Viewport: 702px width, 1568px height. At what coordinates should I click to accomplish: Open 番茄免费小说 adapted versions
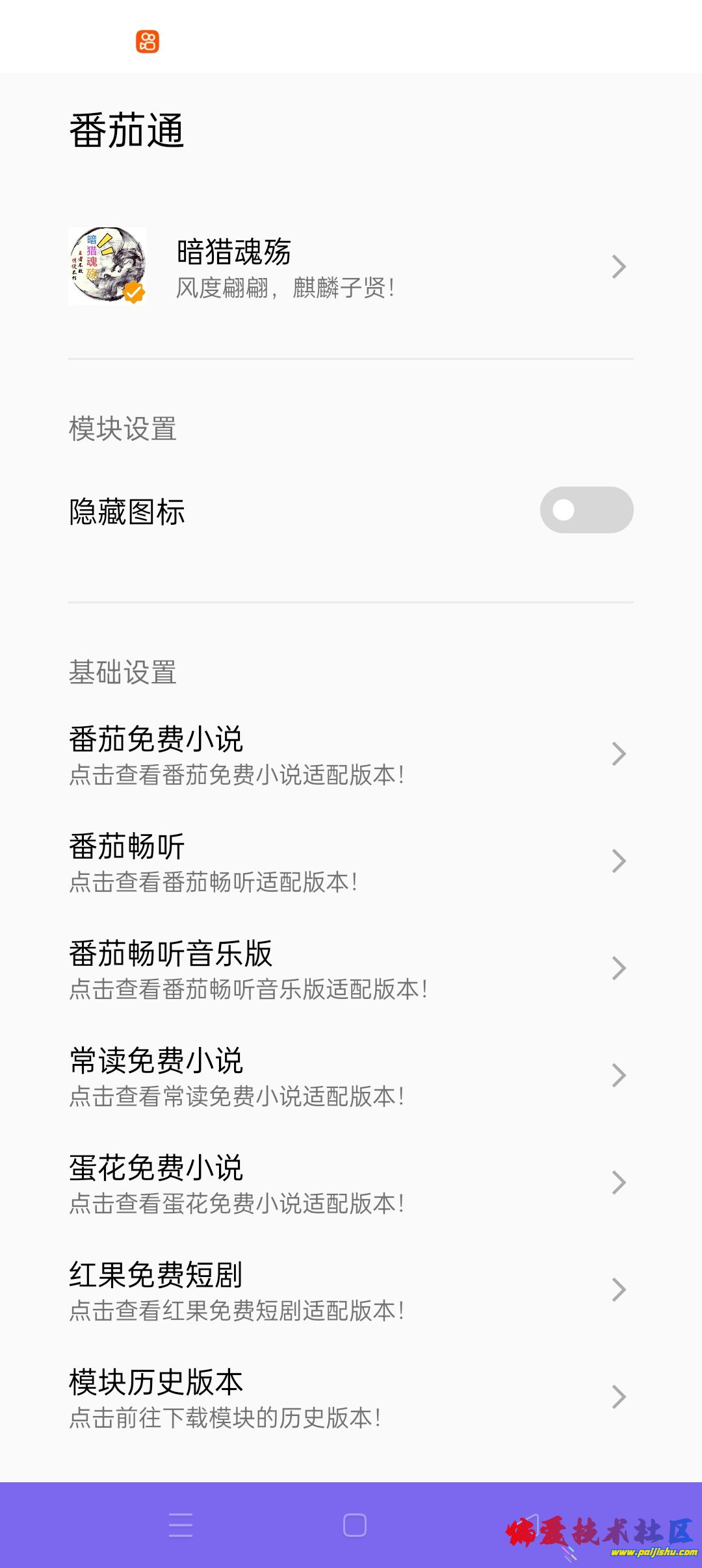pos(350,755)
